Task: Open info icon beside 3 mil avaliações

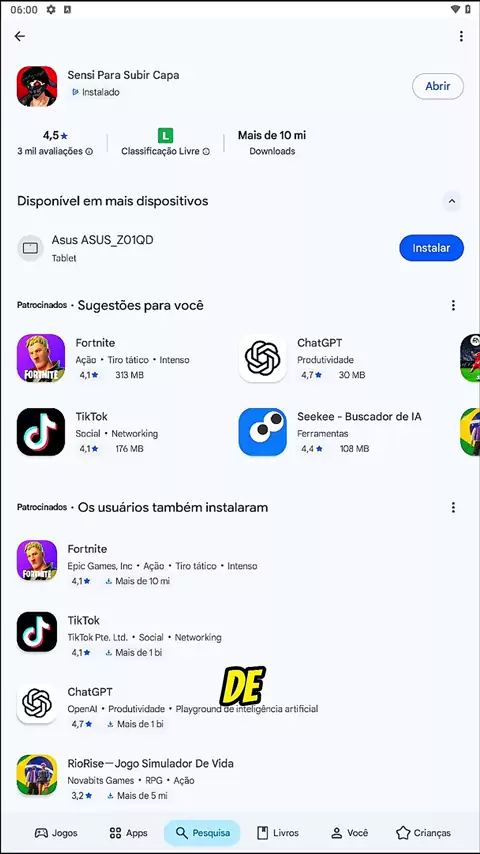Action: point(89,151)
